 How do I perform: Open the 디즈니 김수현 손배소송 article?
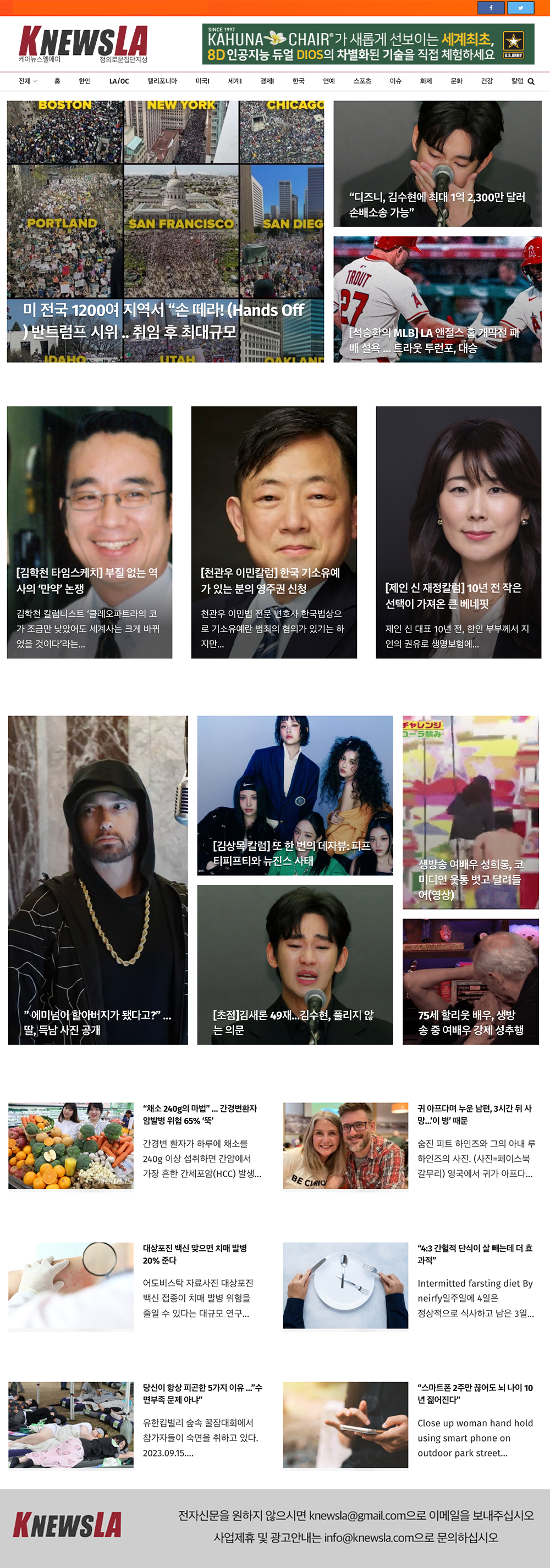click(437, 204)
